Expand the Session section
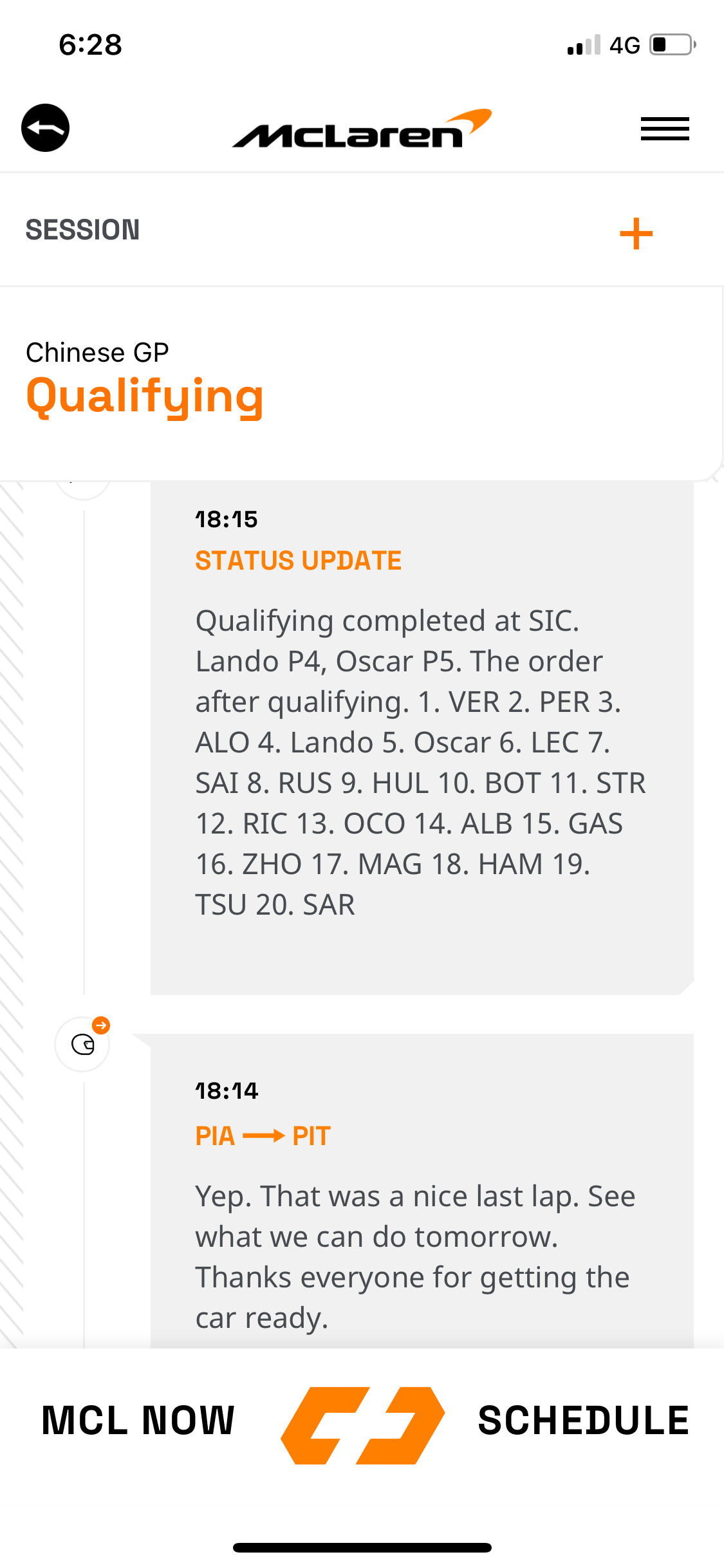724x1568 pixels. coord(635,232)
